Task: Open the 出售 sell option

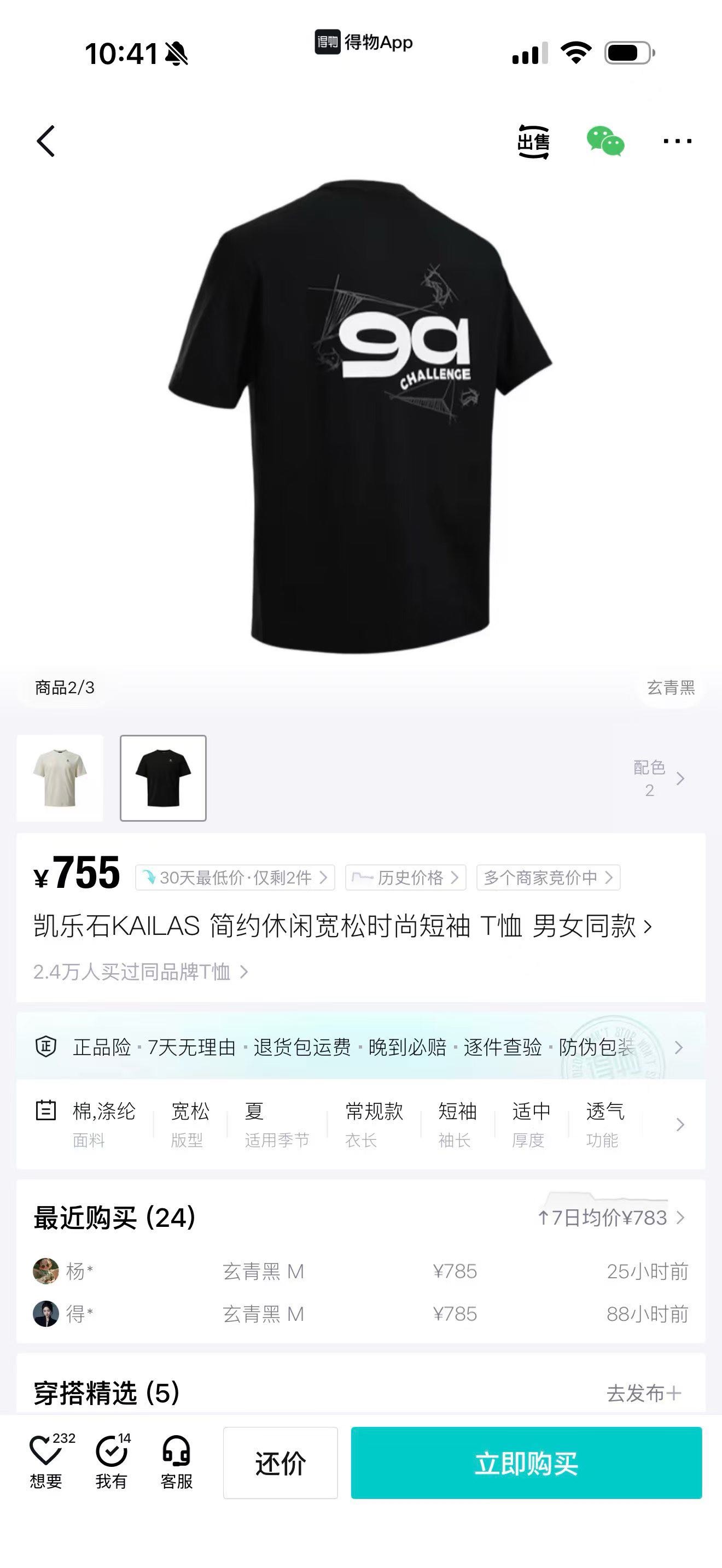Action: [533, 141]
